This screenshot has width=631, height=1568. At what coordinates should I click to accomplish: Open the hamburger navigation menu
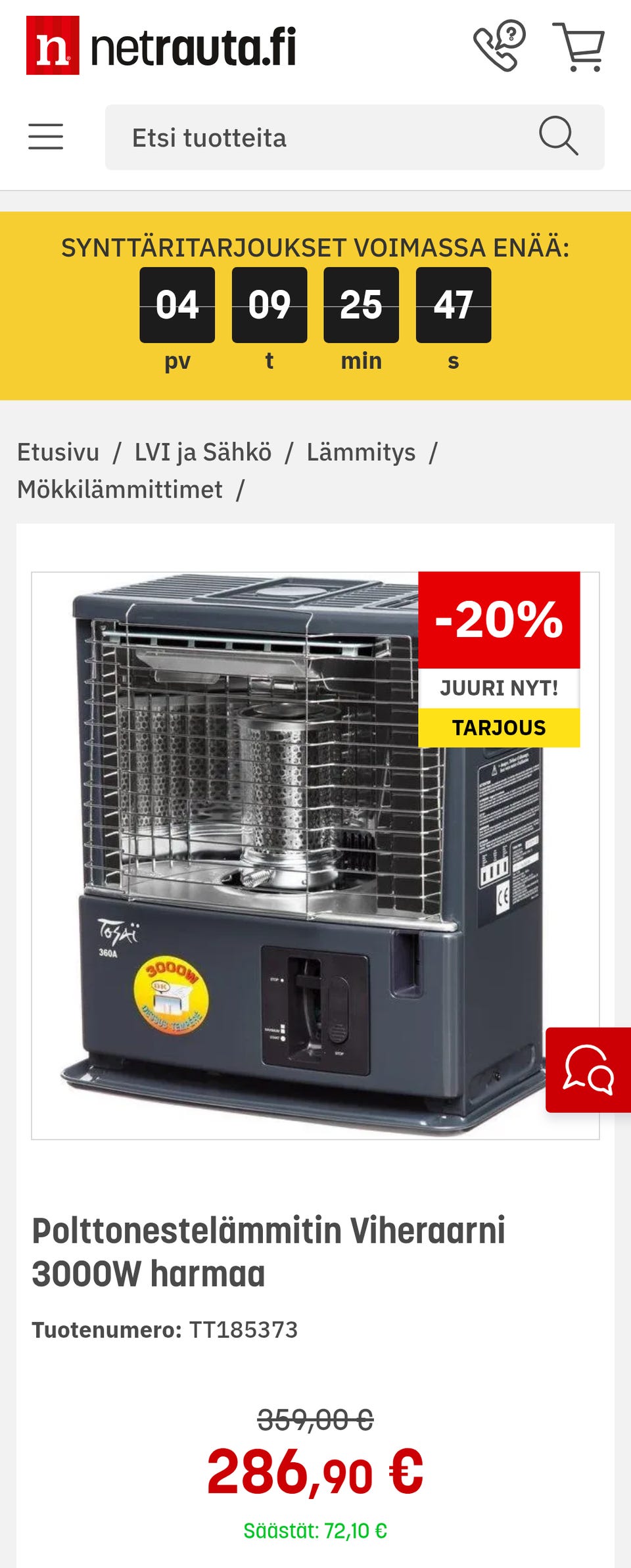point(46,137)
